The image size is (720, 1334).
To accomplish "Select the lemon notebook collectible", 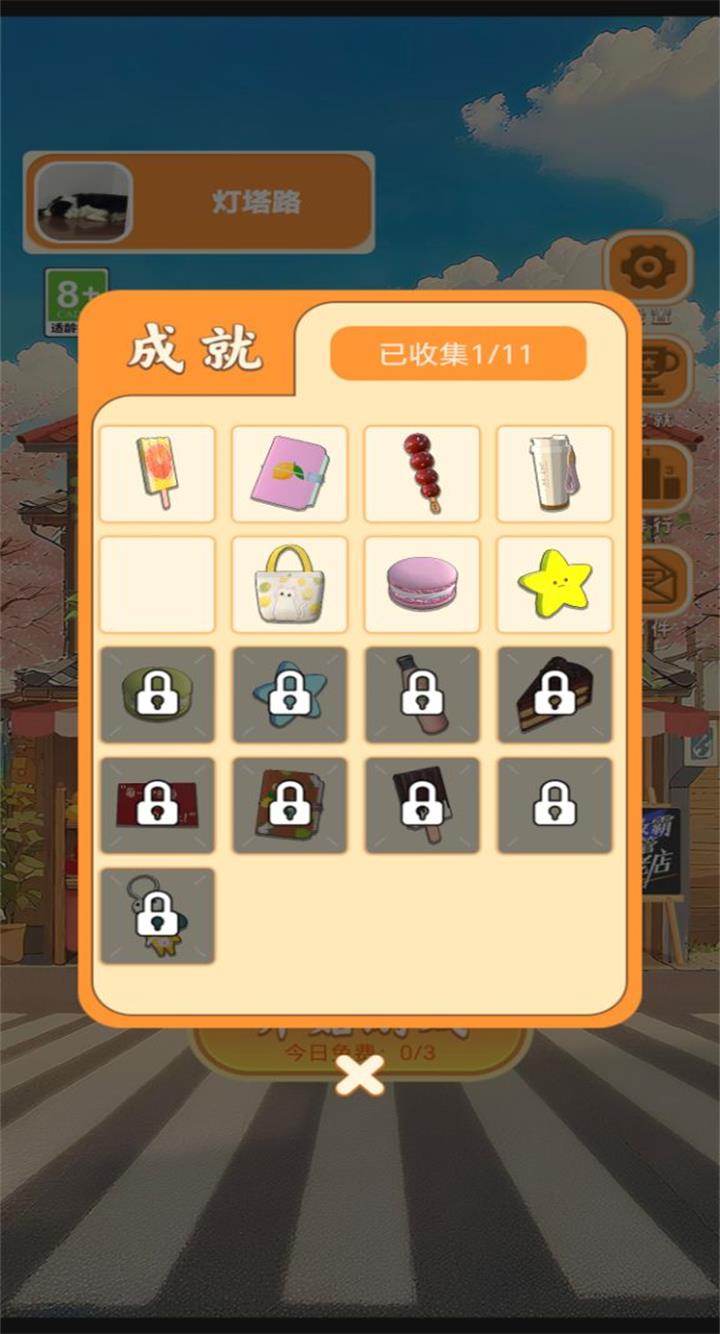I will pos(289,473).
